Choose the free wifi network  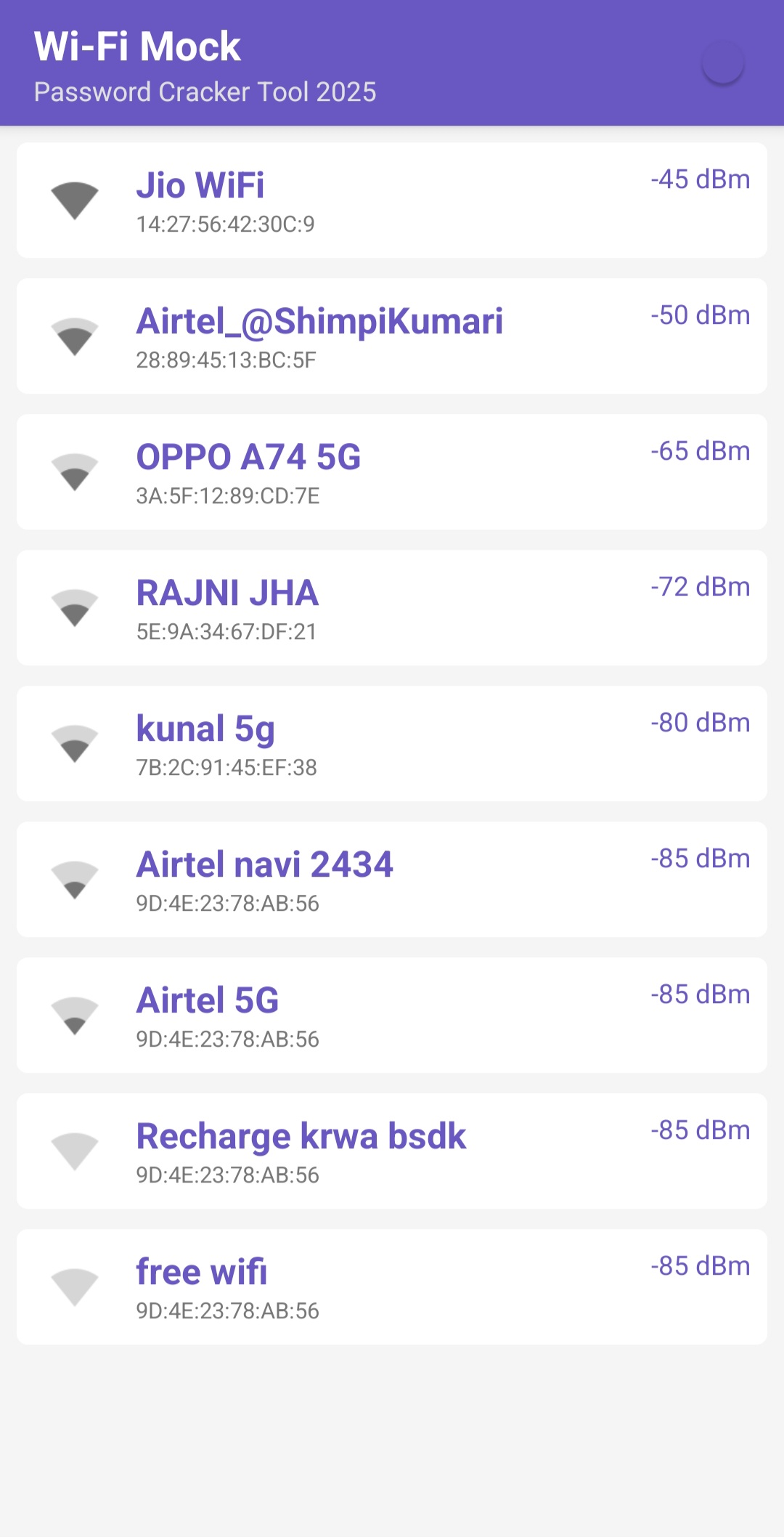pyautogui.click(x=392, y=1287)
